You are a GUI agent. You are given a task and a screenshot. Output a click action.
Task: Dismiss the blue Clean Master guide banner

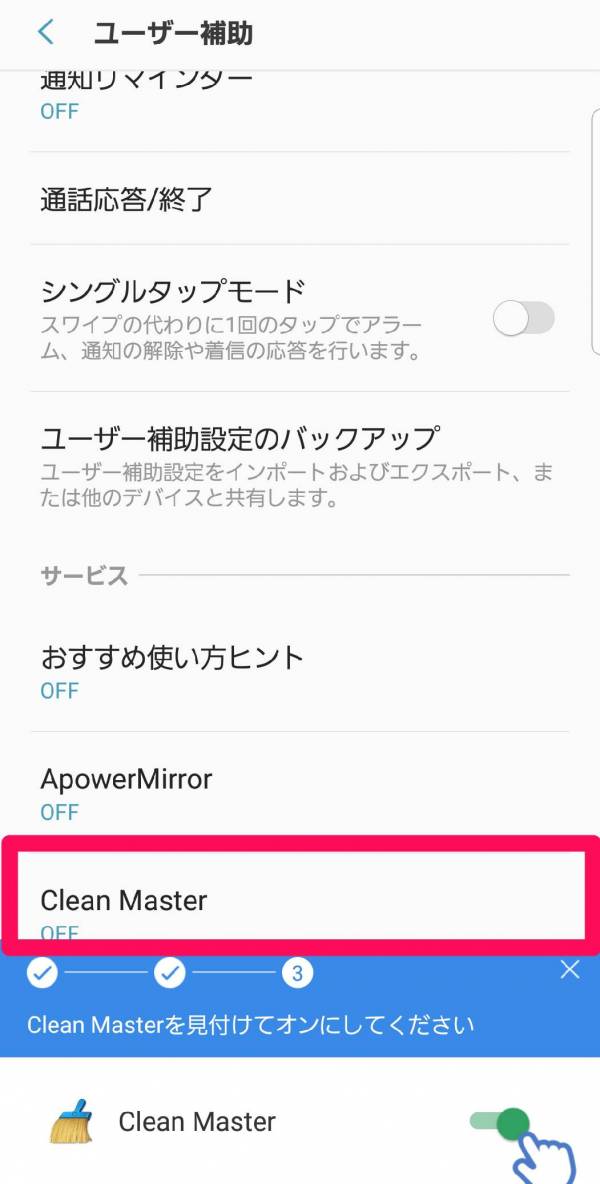click(570, 970)
